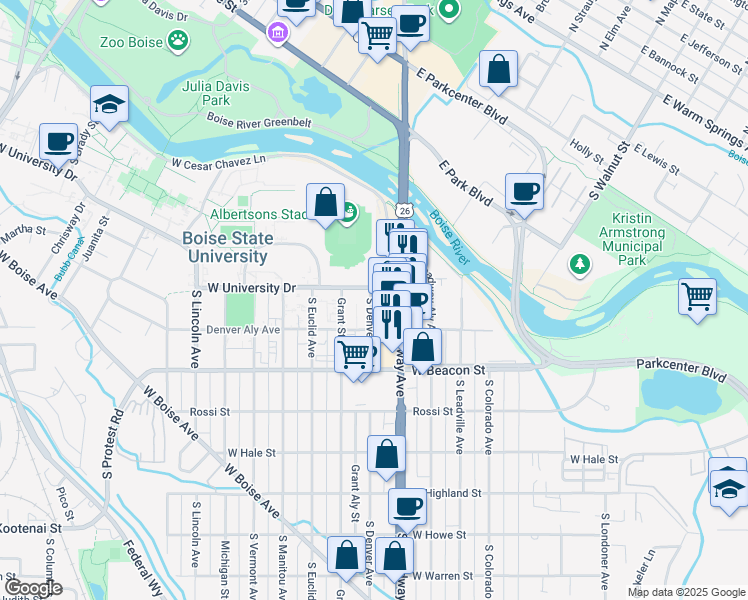Tap the shopping bag marker beside W Beacon St
Image resolution: width=748 pixels, height=600 pixels.
(423, 347)
